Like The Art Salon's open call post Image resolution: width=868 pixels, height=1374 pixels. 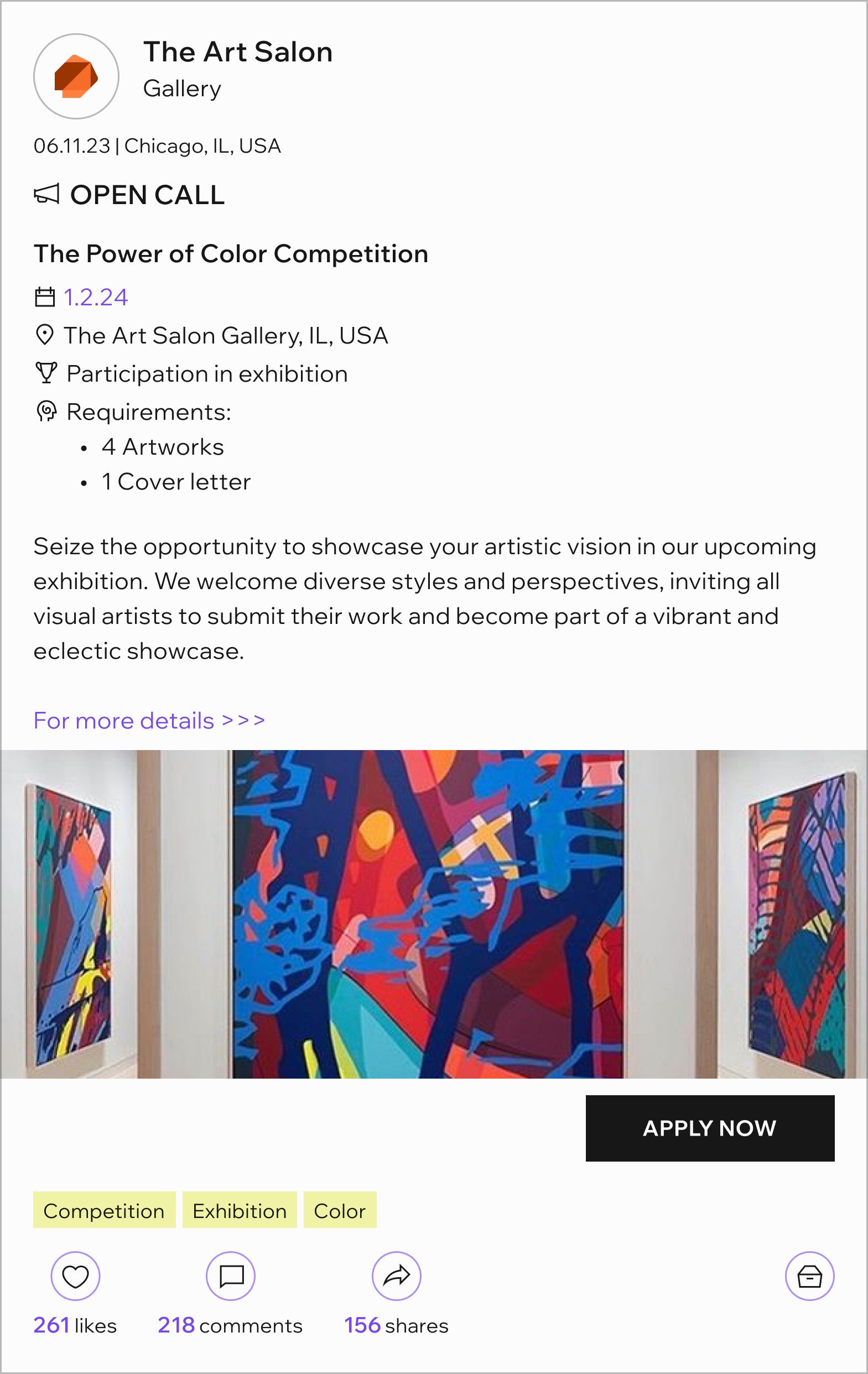tap(75, 1276)
